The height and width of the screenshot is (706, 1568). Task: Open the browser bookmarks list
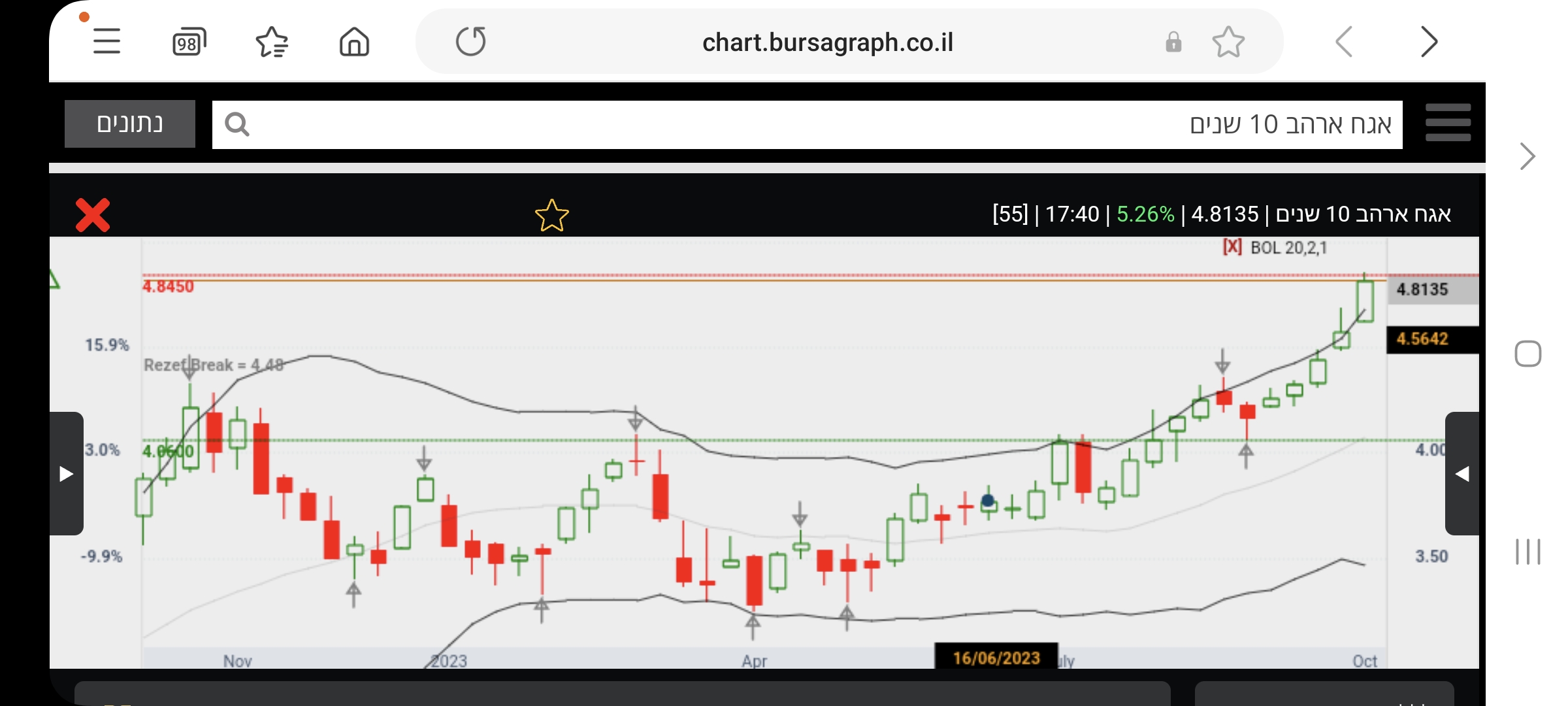272,42
